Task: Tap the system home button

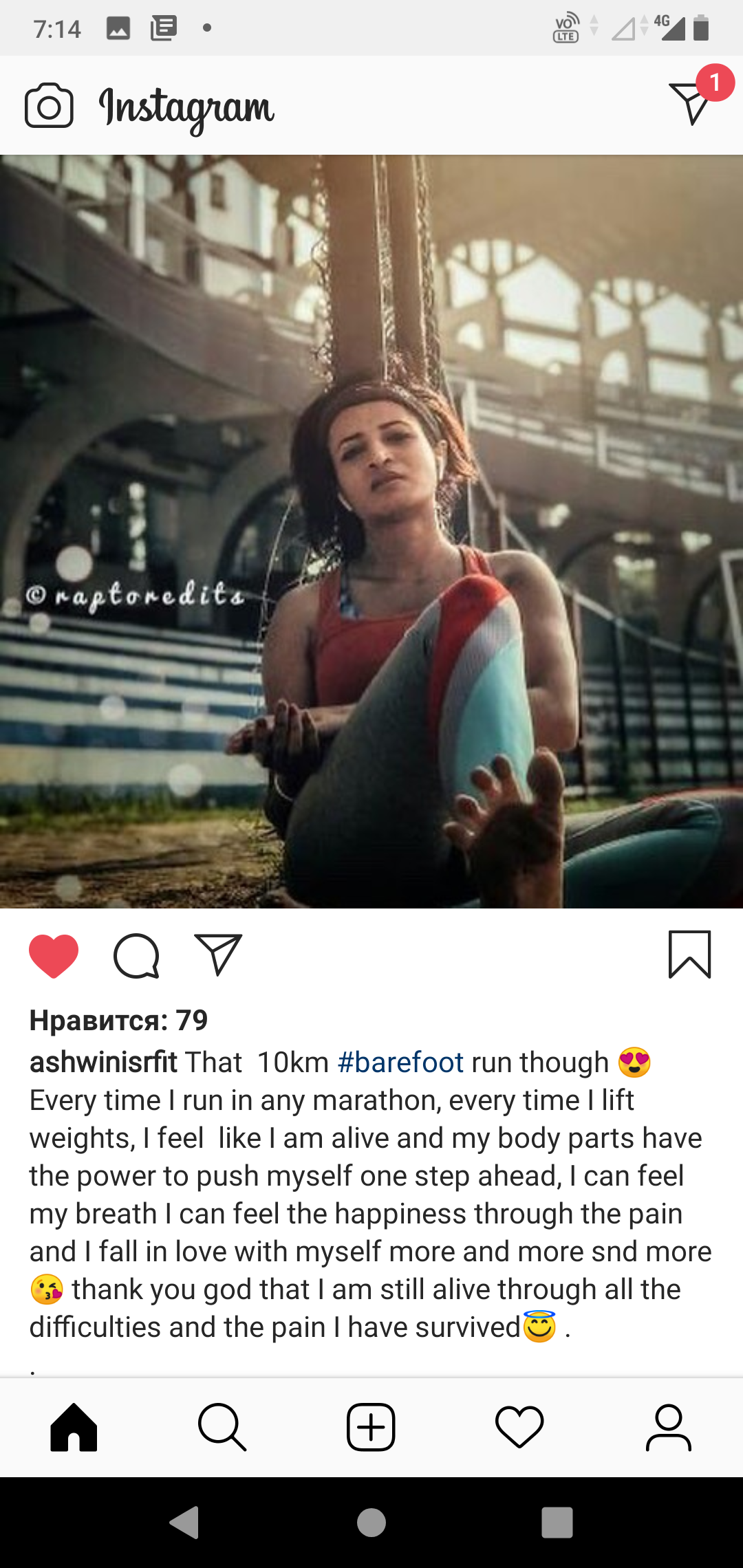Action: click(371, 1522)
